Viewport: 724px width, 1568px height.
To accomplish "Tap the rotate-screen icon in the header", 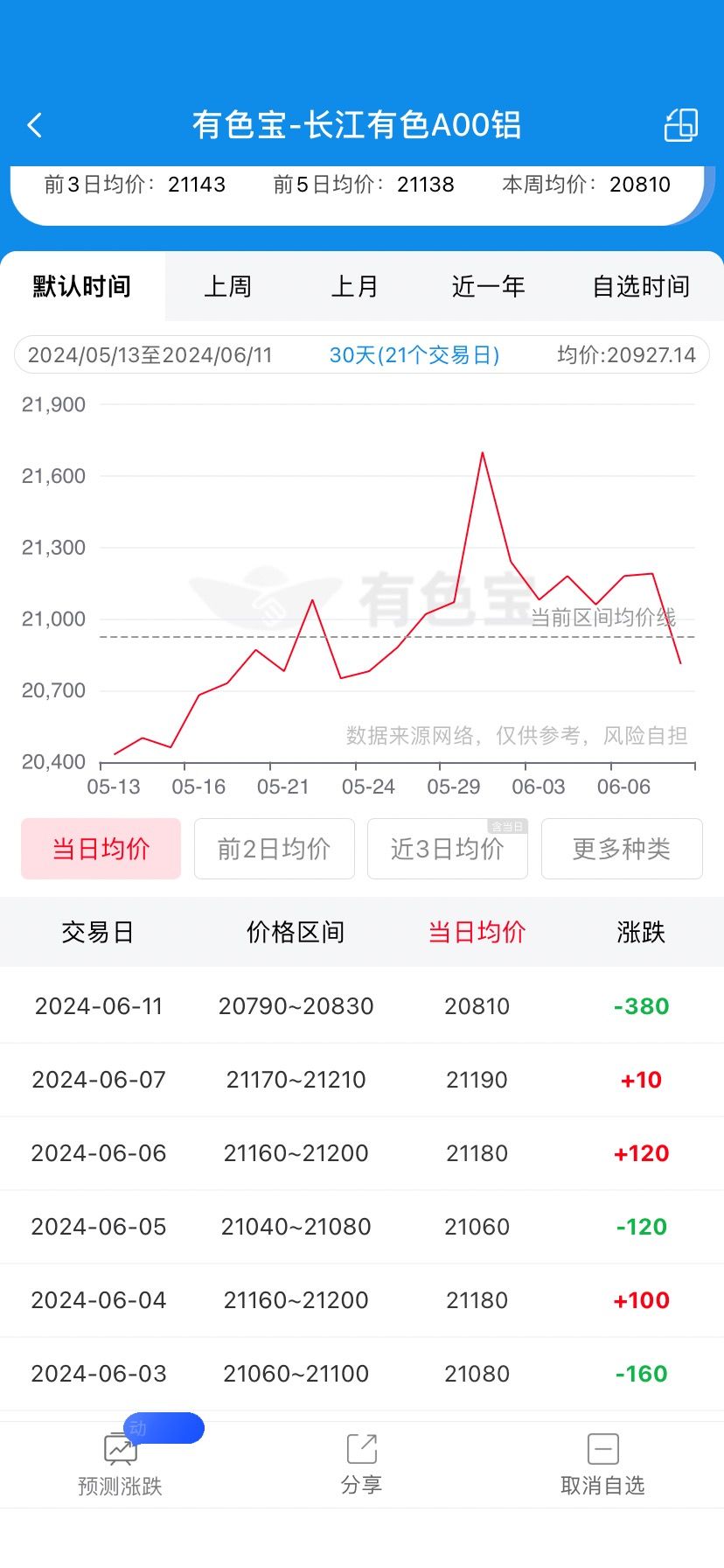I will click(681, 125).
